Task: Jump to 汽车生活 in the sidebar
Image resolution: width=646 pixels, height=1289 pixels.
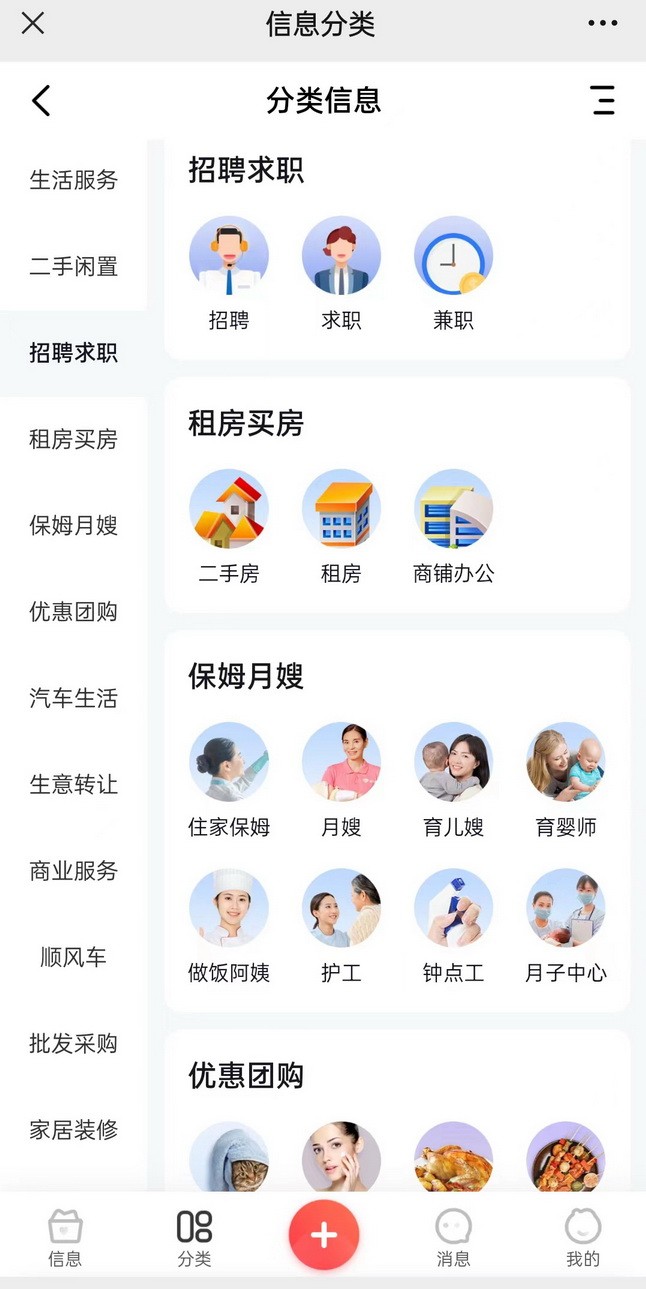Action: click(73, 698)
